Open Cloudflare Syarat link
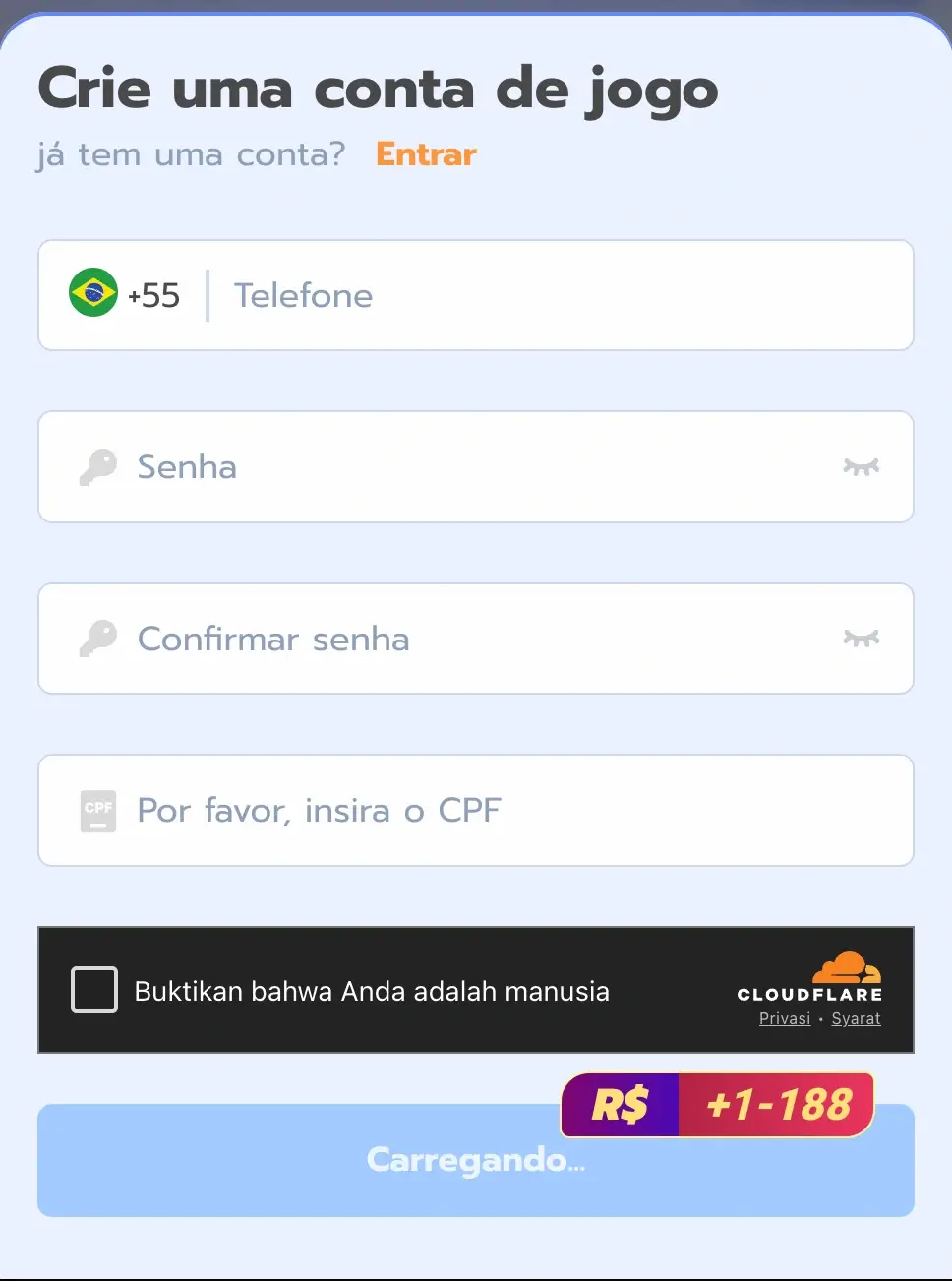 [x=856, y=1018]
